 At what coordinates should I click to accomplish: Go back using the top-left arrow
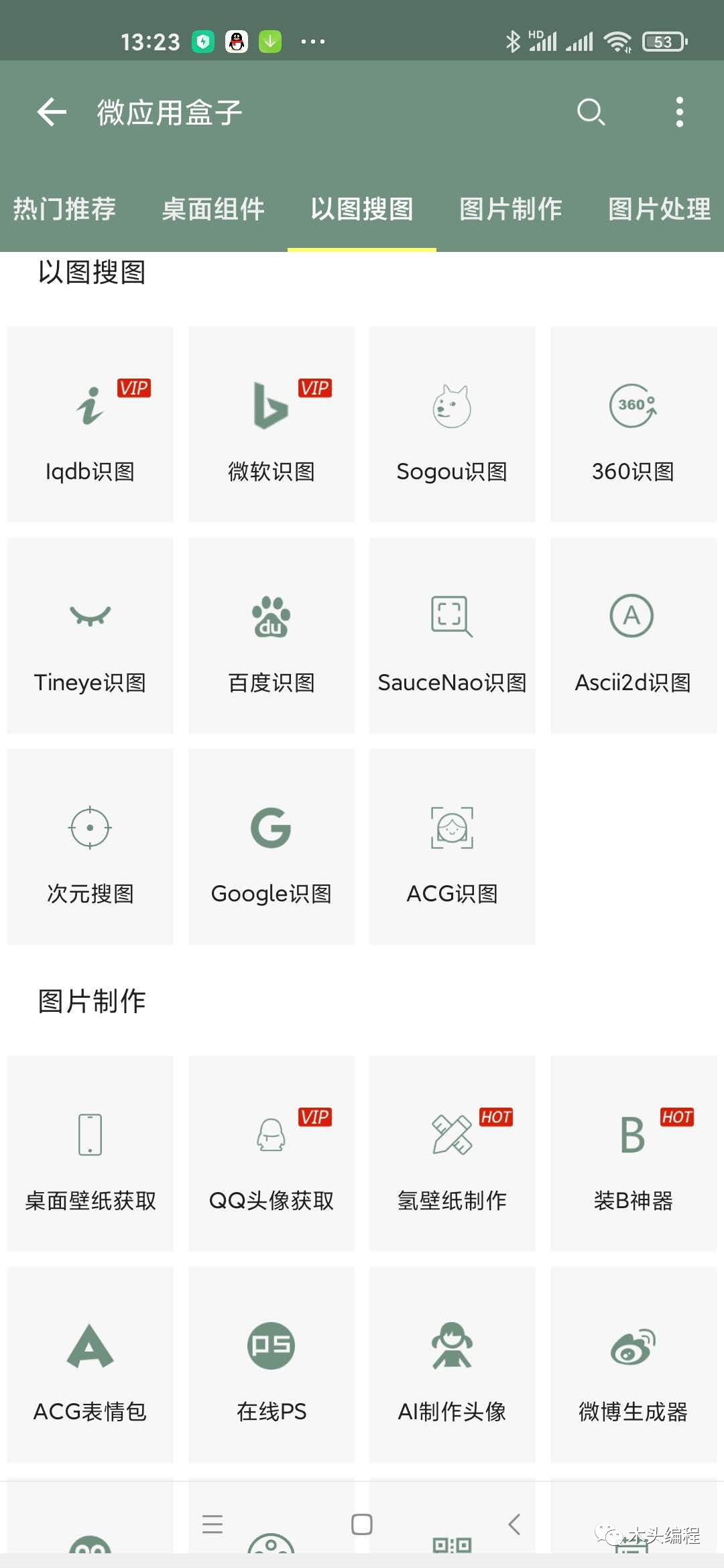pos(52,112)
